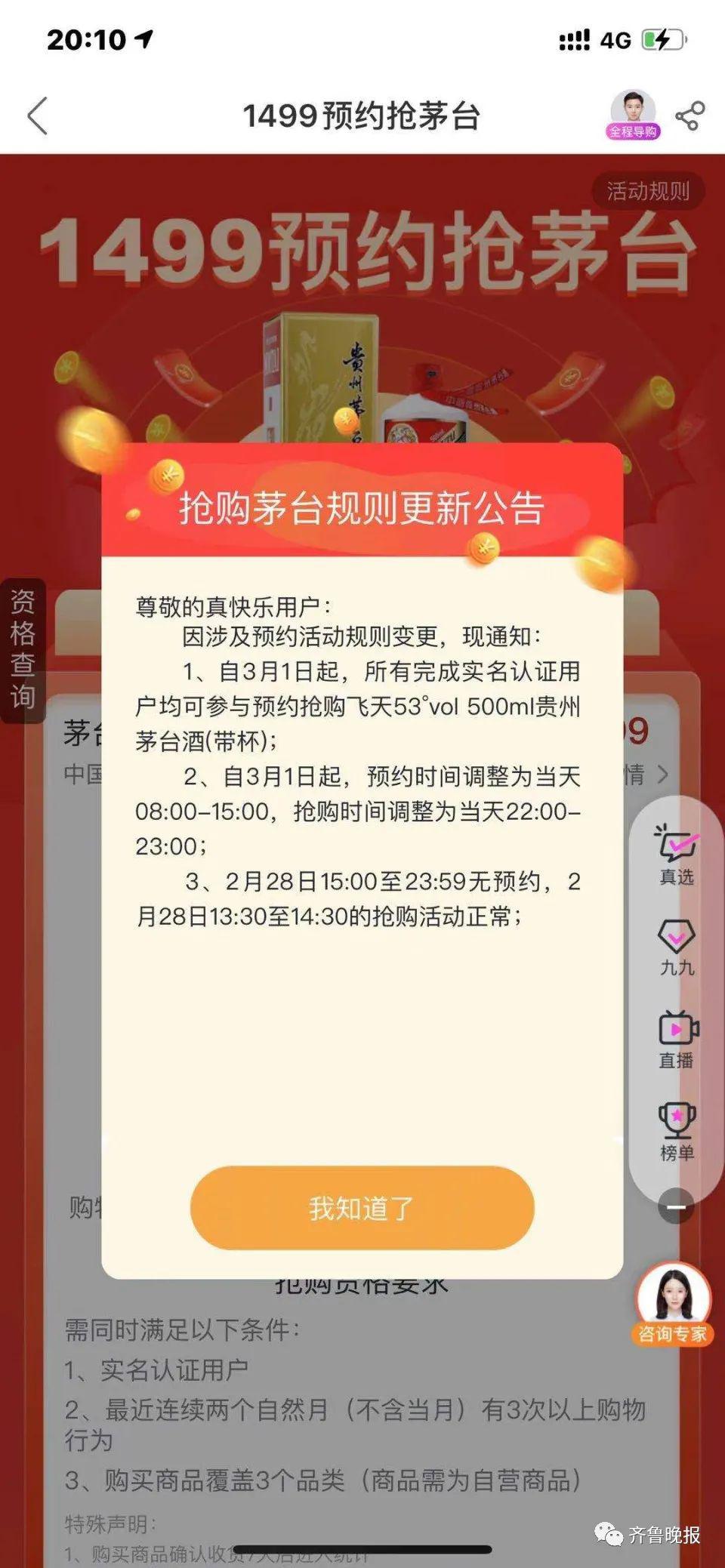Open the 全程导购 shopping guide avatar

pos(633,115)
